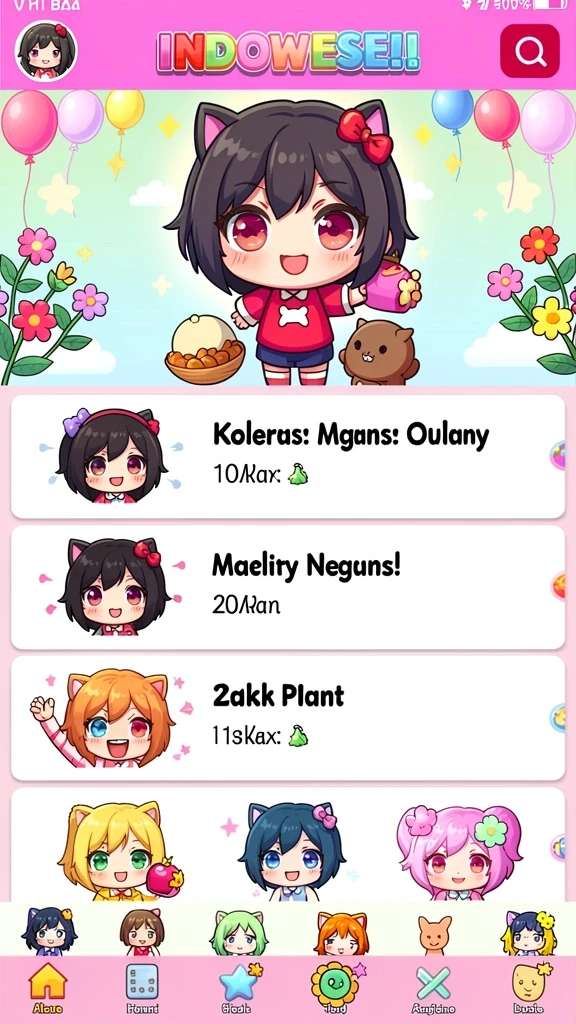Switch to the sunflower icon tab

click(x=334, y=987)
